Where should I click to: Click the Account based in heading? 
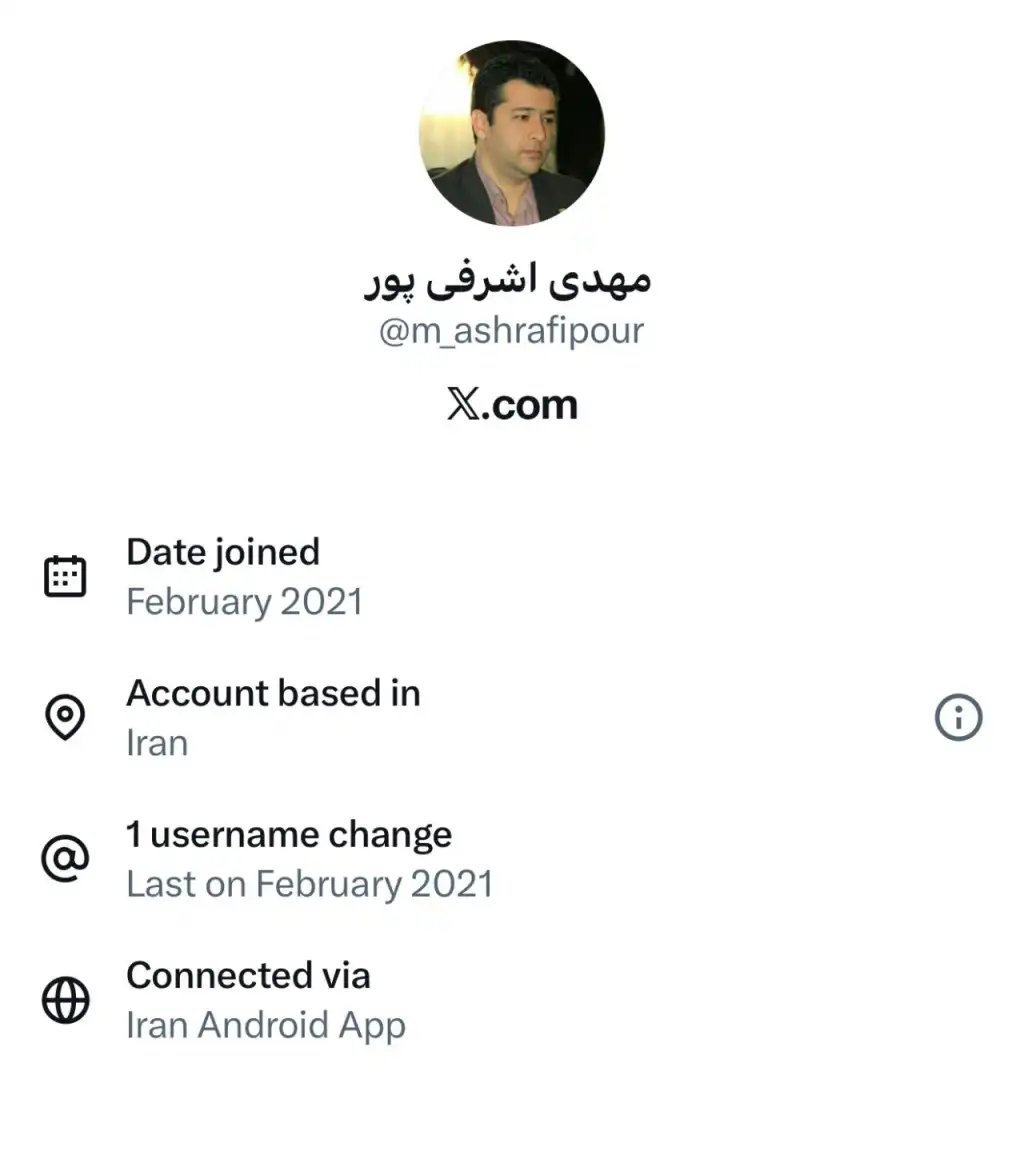[x=273, y=693]
